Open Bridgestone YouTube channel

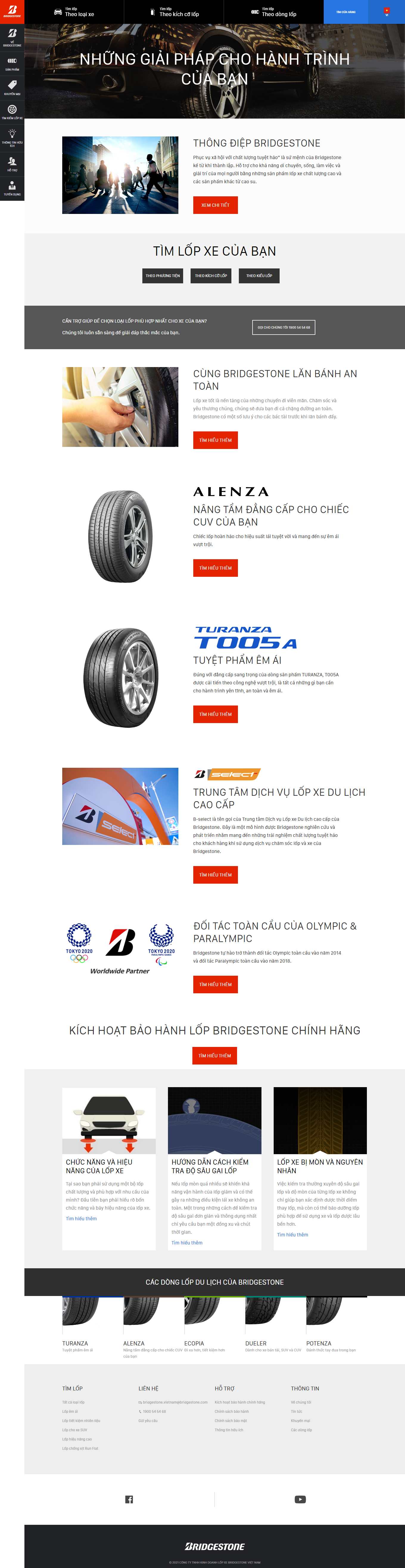(300, 1499)
